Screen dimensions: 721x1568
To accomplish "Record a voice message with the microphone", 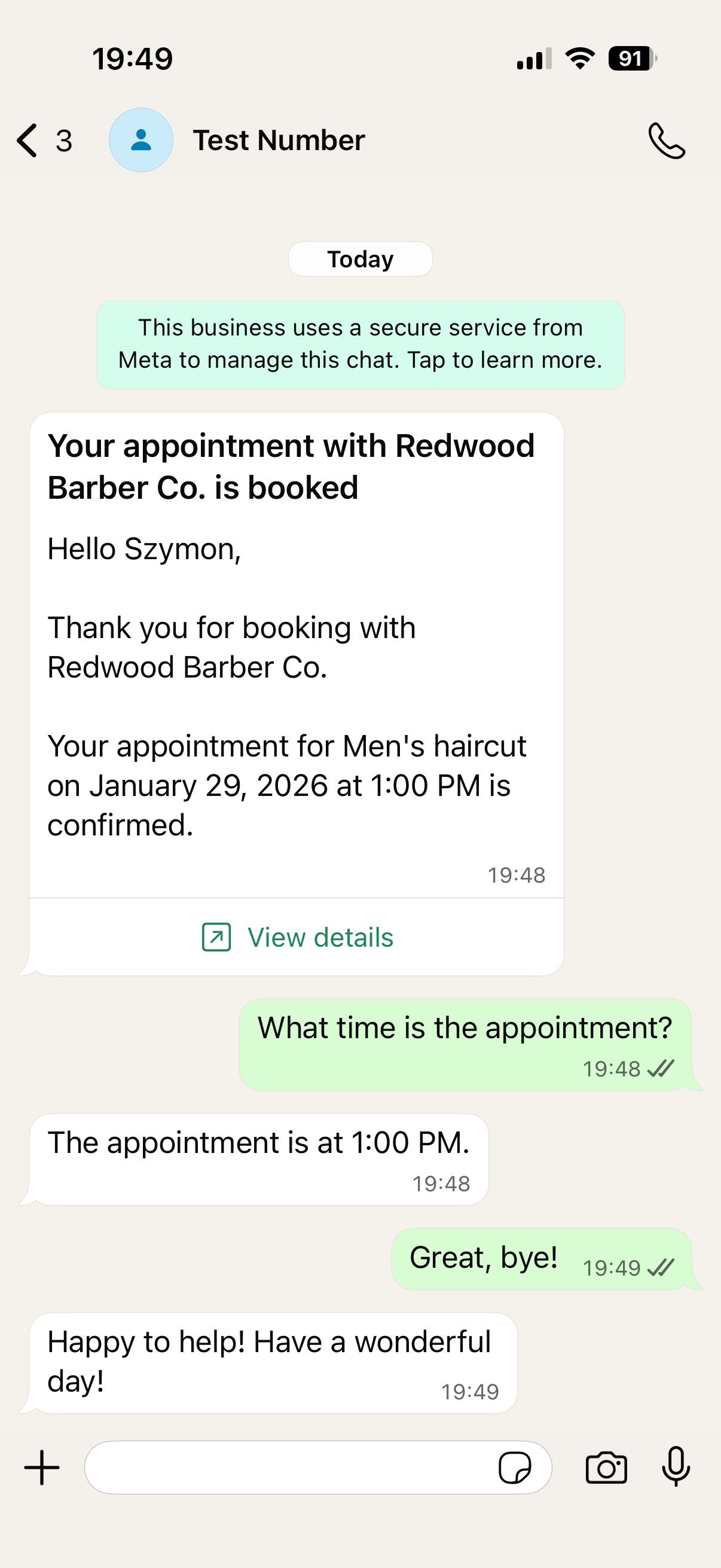I will [x=677, y=1467].
